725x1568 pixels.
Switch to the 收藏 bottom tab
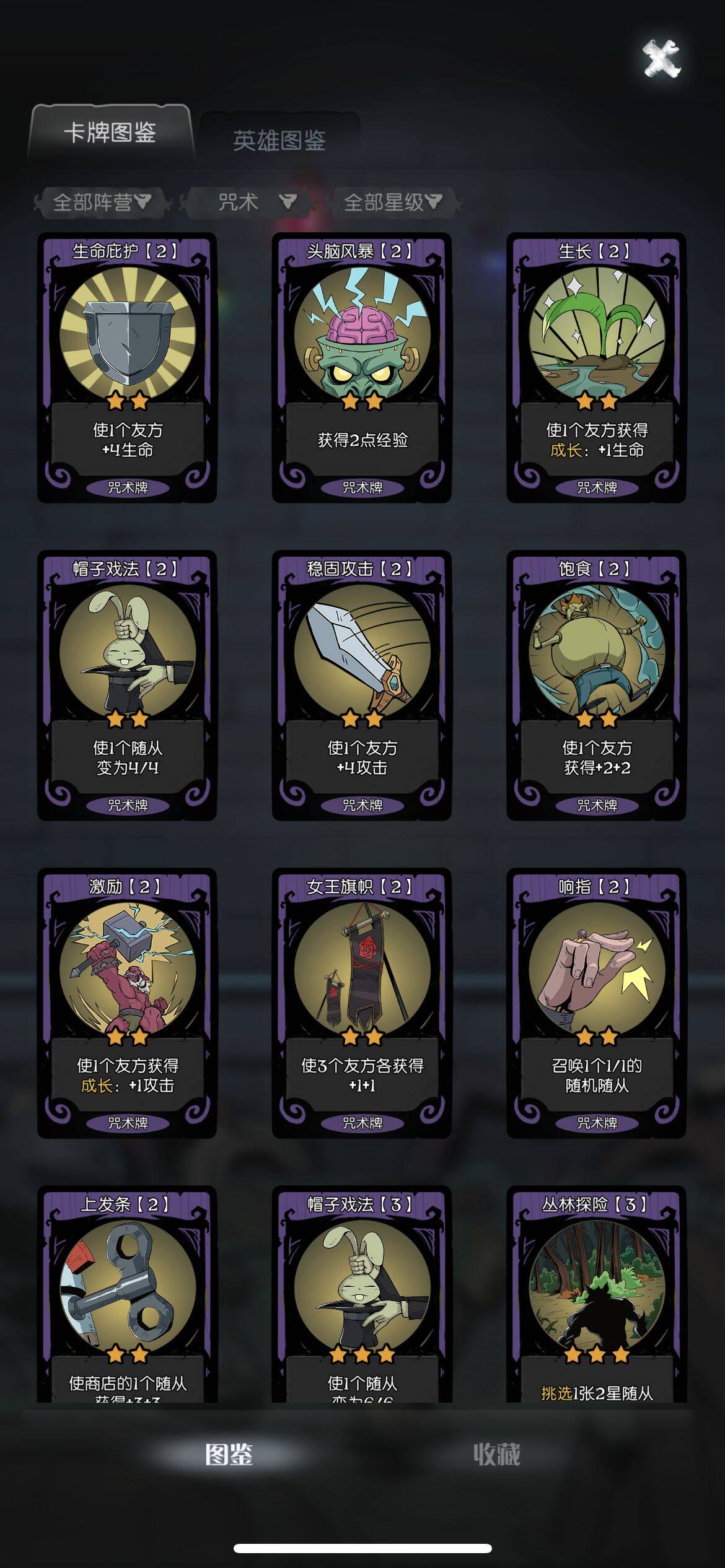(496, 1455)
